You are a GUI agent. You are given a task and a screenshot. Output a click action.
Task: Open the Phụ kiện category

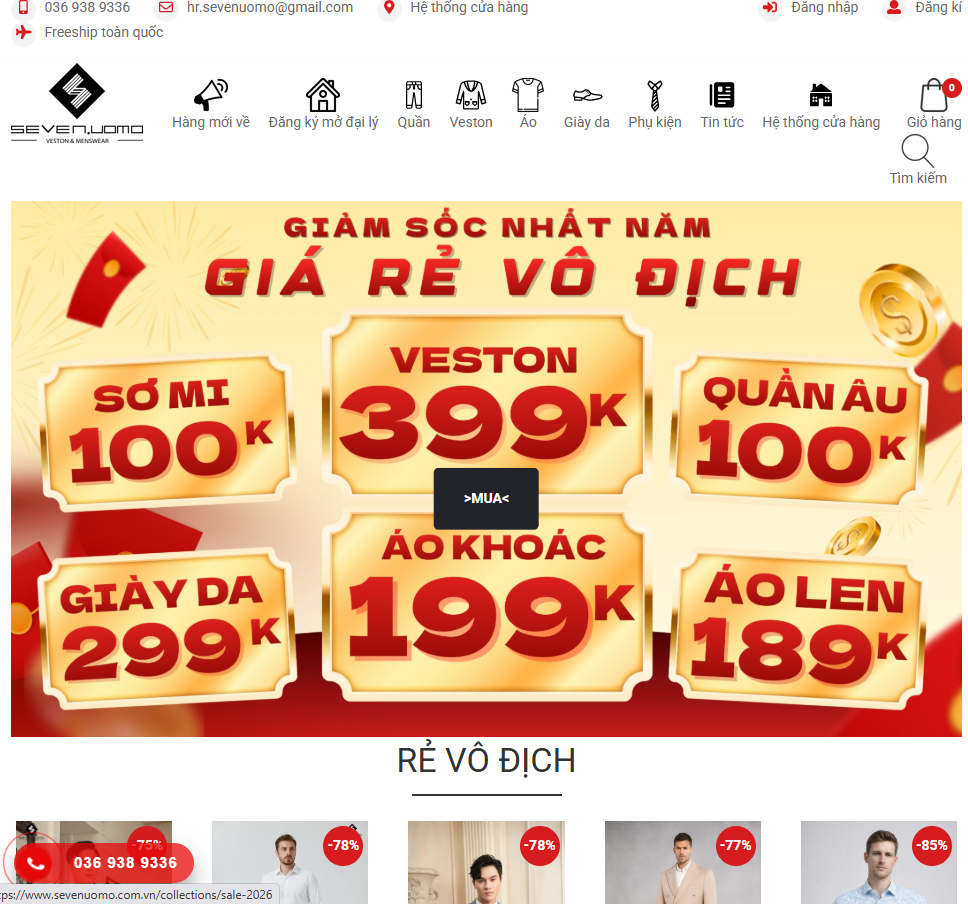[654, 105]
